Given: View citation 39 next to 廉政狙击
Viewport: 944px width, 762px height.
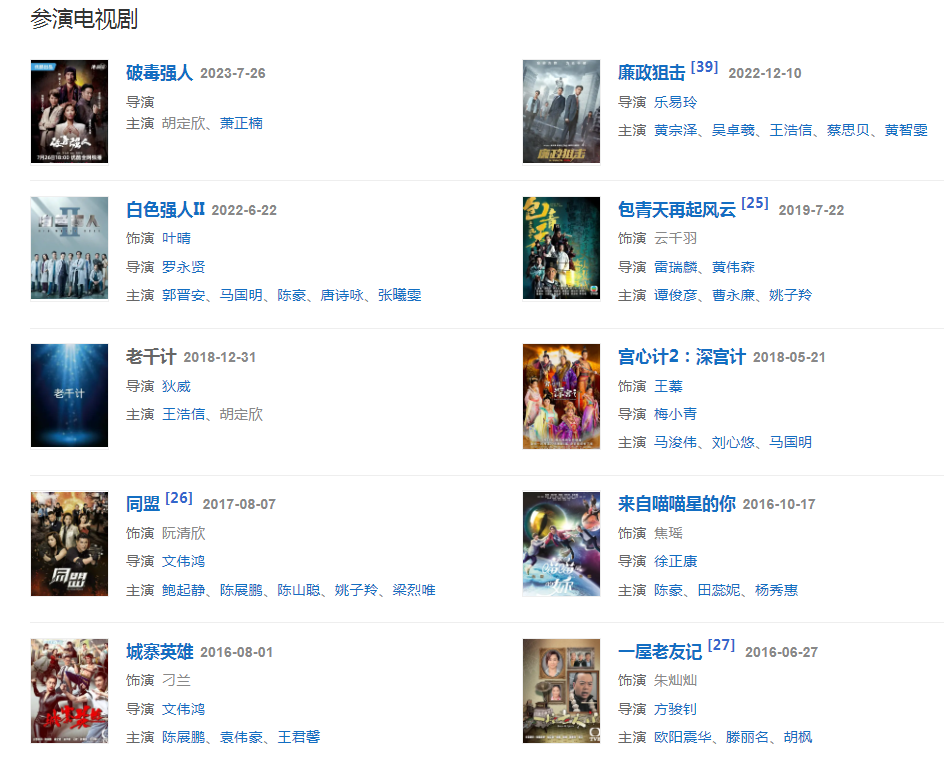Looking at the screenshot, I should (704, 67).
